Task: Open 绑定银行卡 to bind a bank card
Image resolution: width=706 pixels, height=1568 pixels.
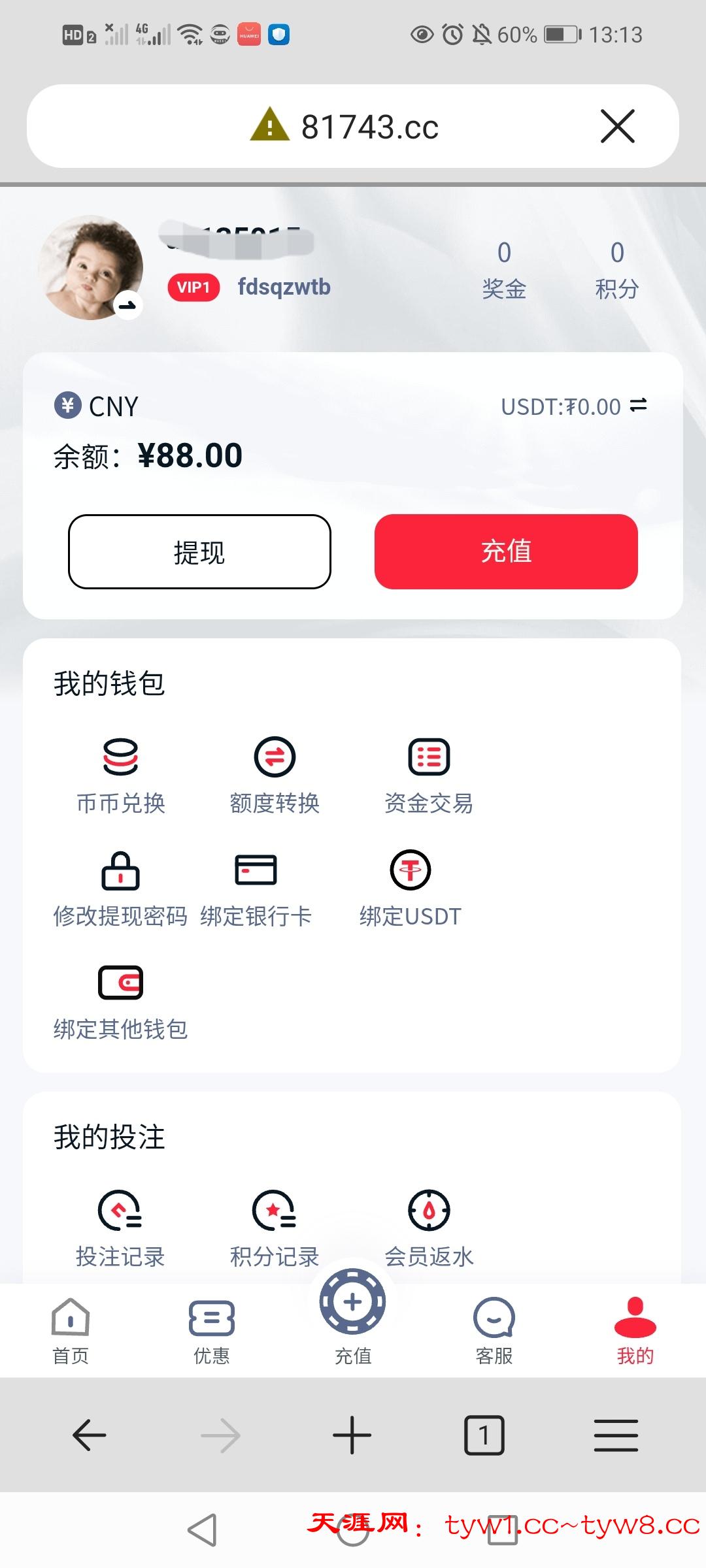Action: click(x=256, y=889)
